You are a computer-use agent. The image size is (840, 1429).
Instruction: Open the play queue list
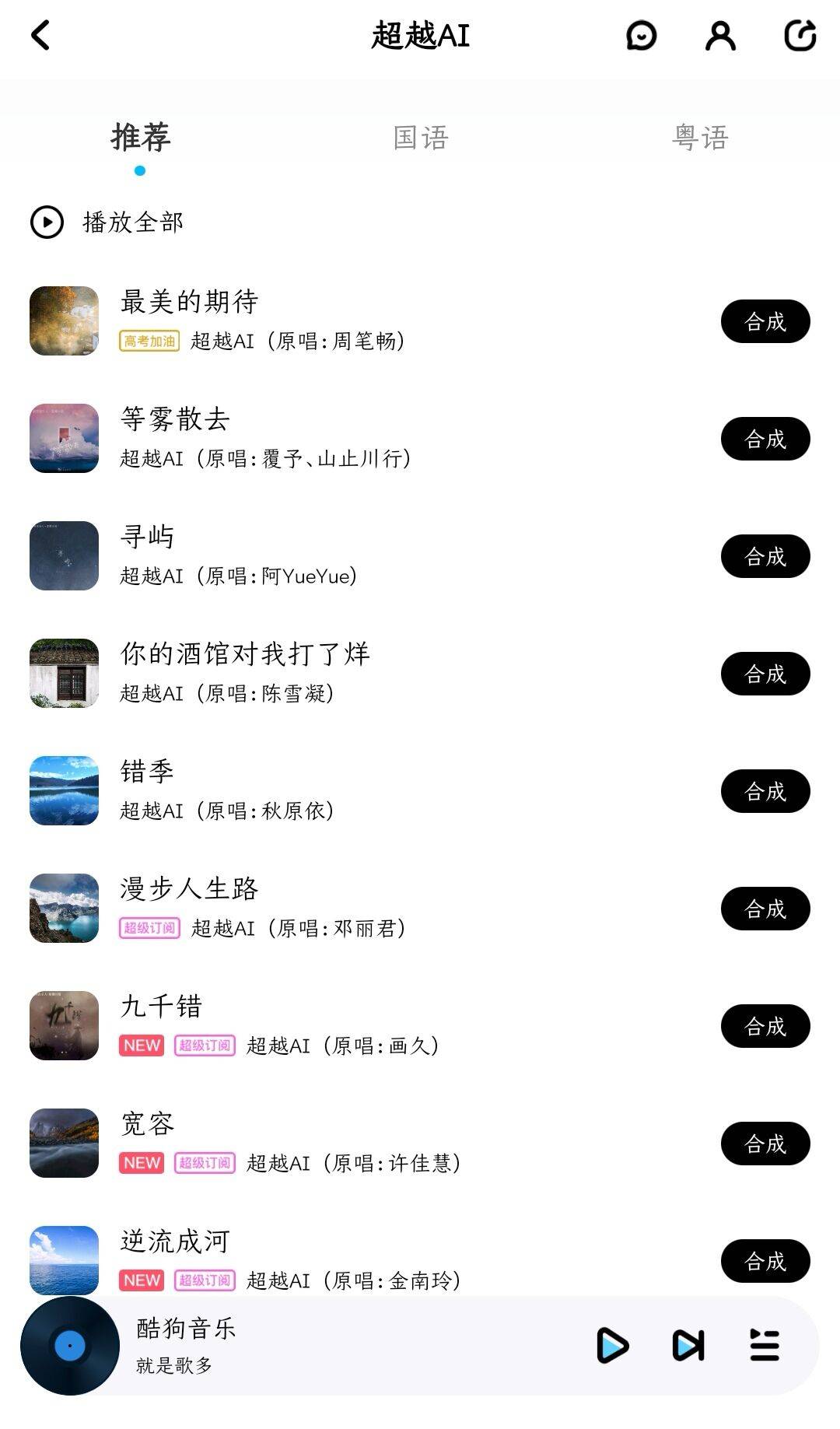[765, 1346]
